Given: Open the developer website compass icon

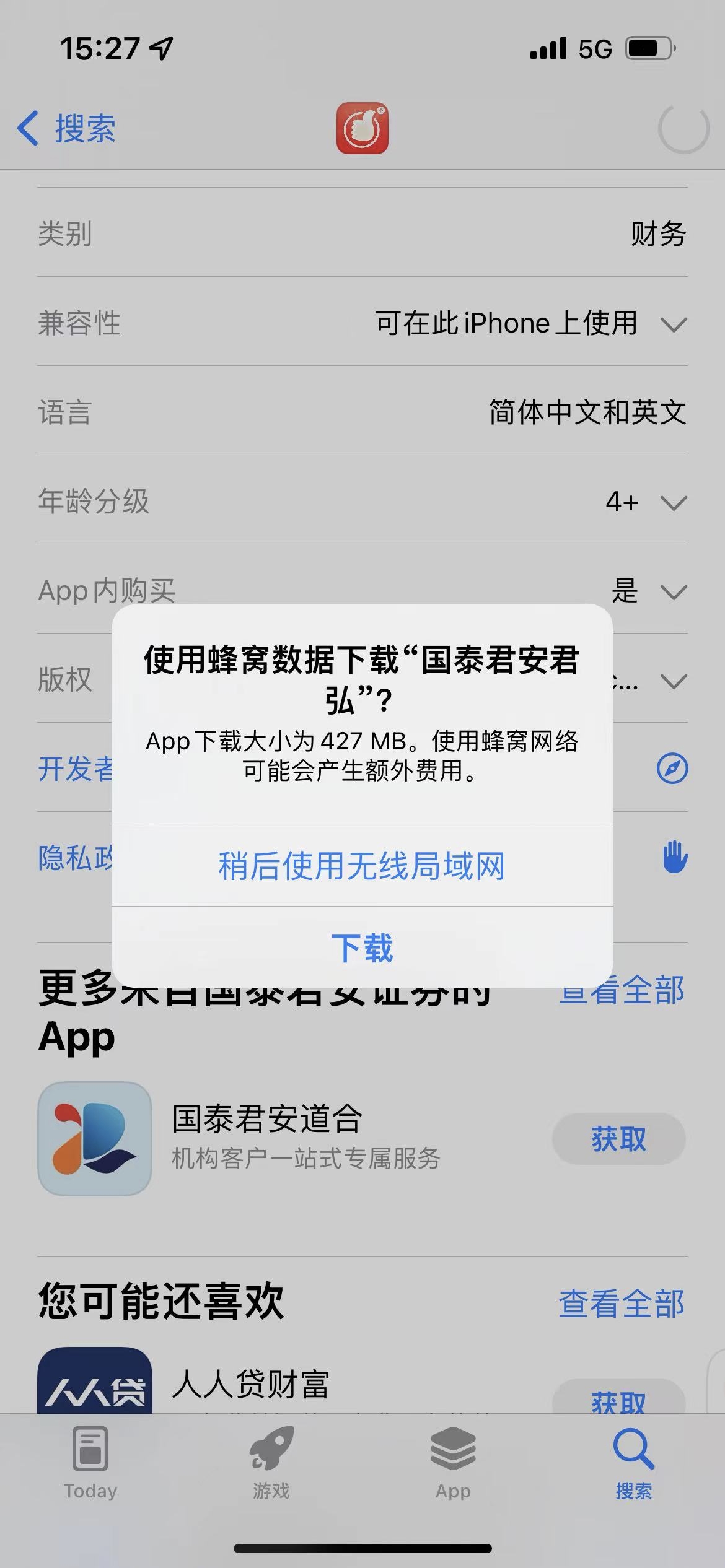Looking at the screenshot, I should point(672,769).
